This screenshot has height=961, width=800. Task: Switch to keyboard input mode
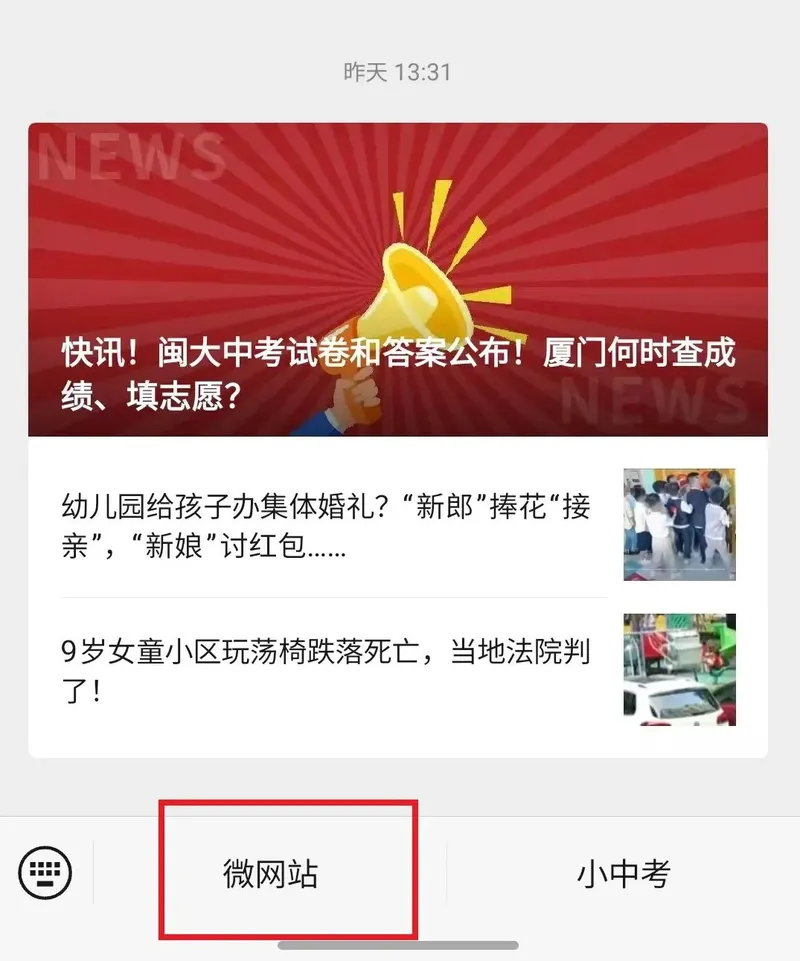tap(46, 872)
